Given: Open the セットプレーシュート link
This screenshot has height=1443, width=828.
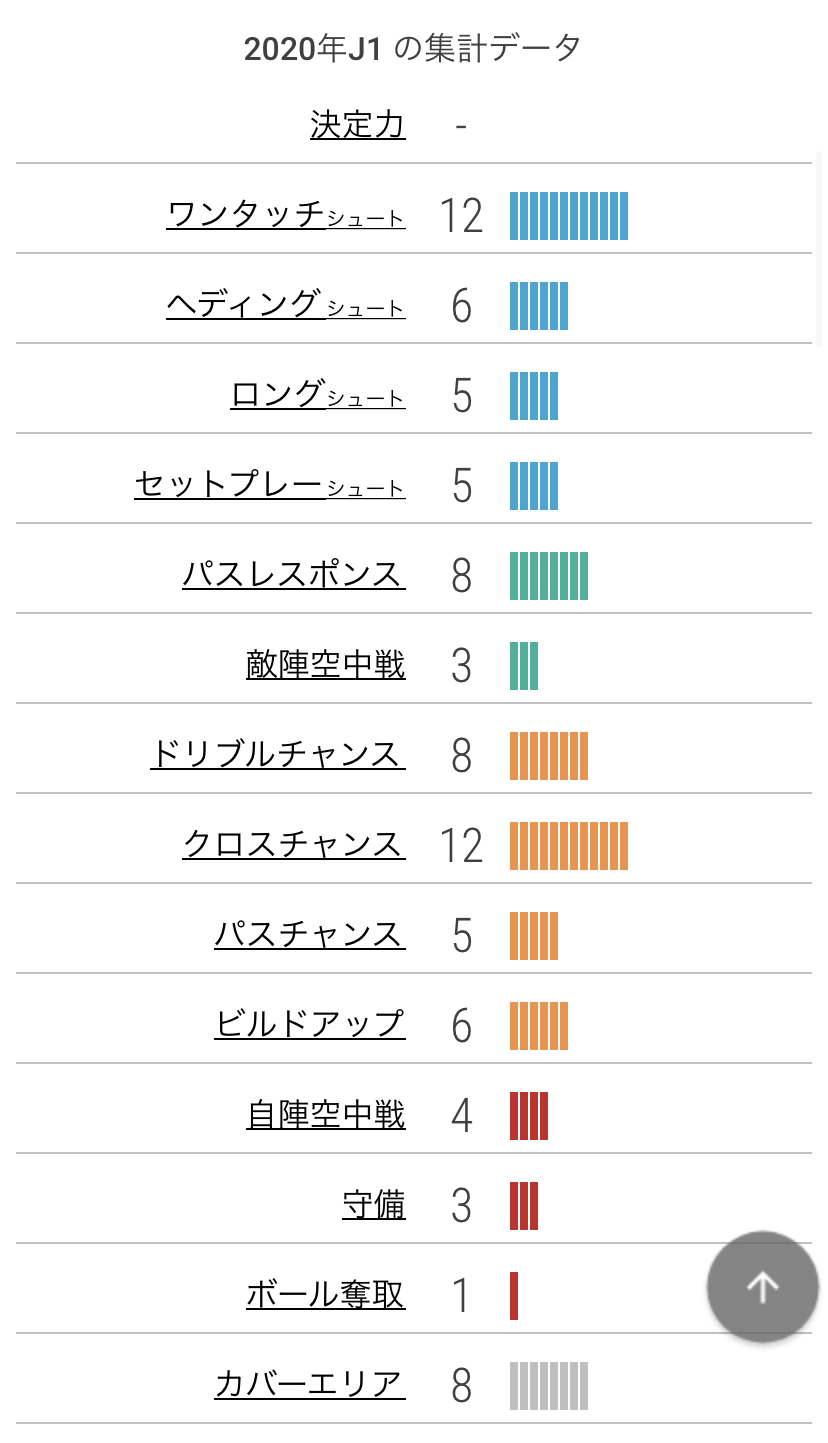Looking at the screenshot, I should 270,485.
